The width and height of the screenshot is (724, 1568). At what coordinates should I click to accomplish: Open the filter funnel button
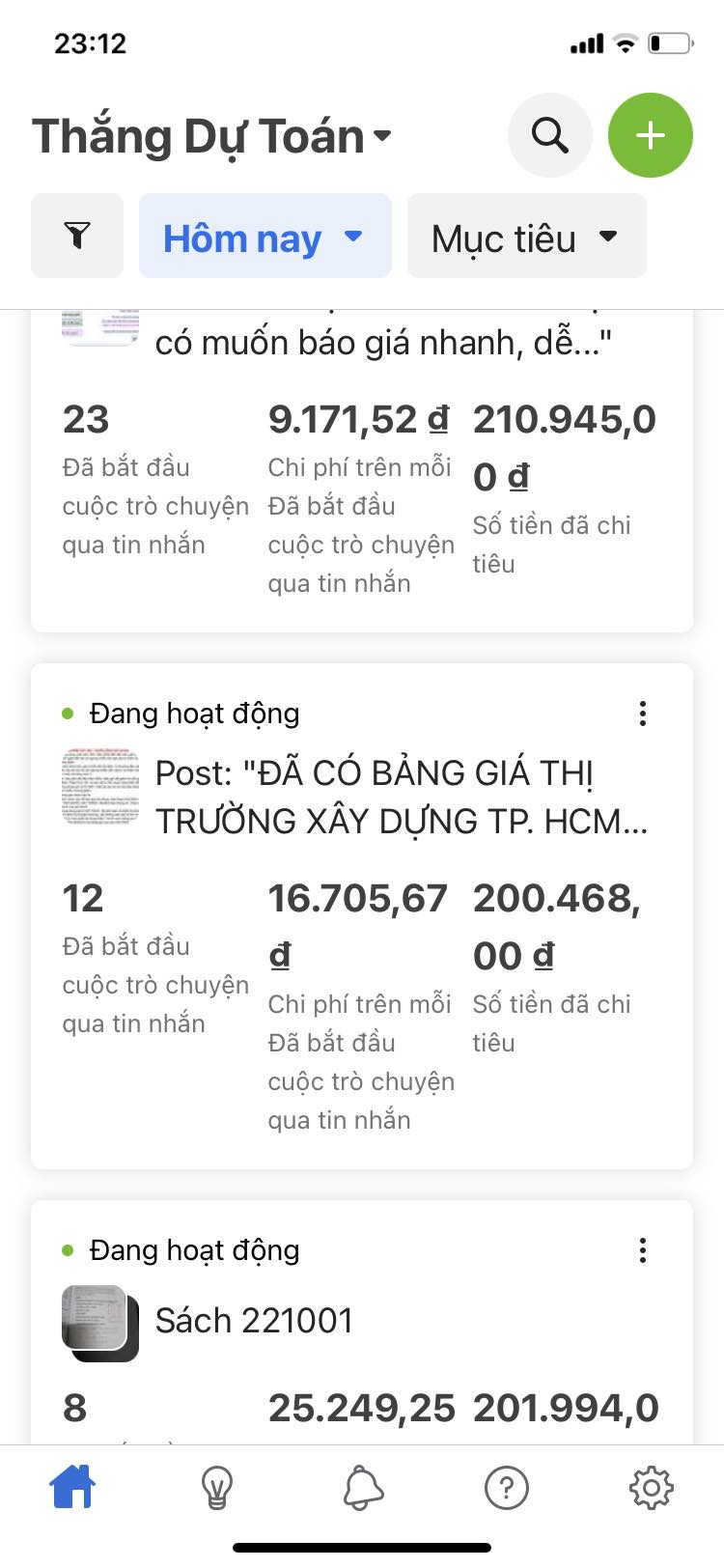pos(77,236)
